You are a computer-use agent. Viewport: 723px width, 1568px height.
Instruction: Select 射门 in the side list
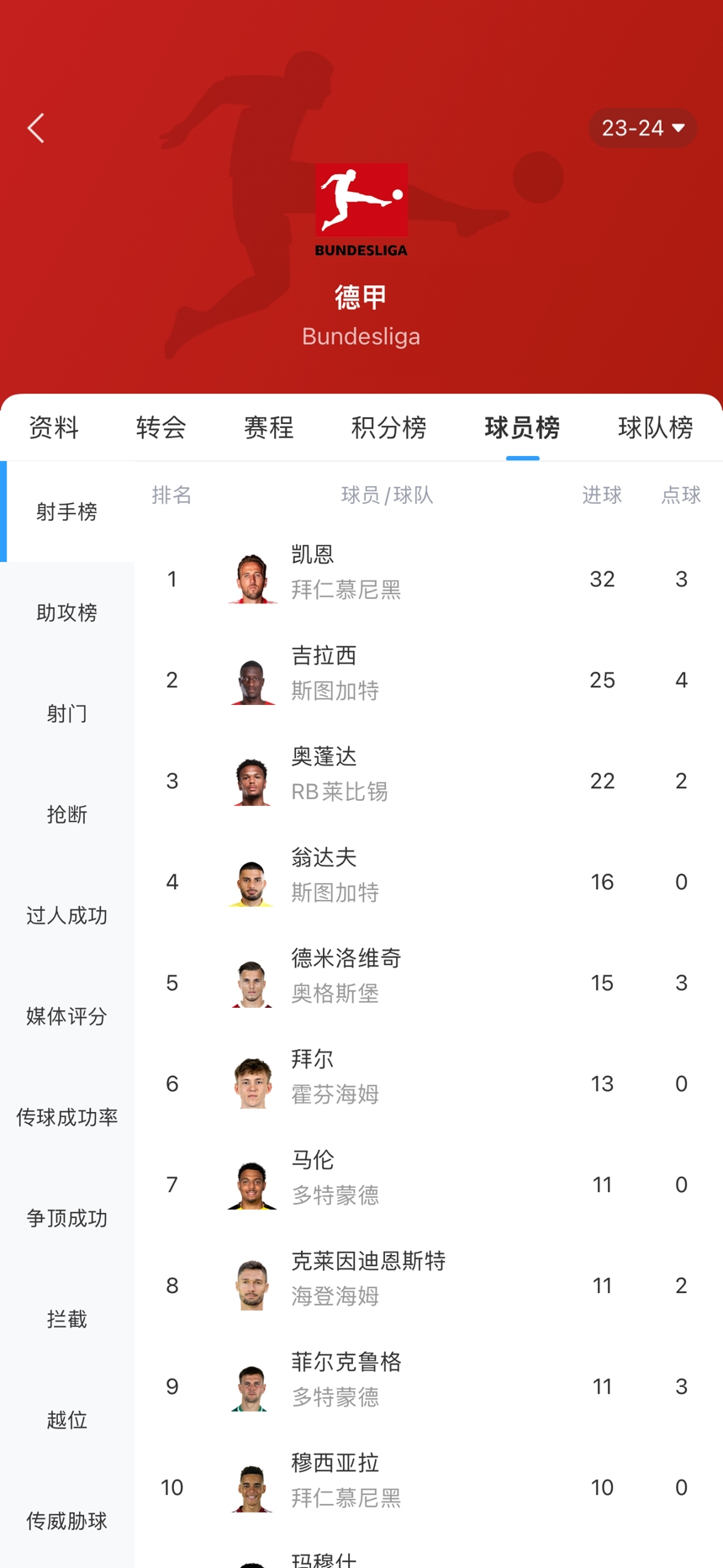(x=67, y=713)
